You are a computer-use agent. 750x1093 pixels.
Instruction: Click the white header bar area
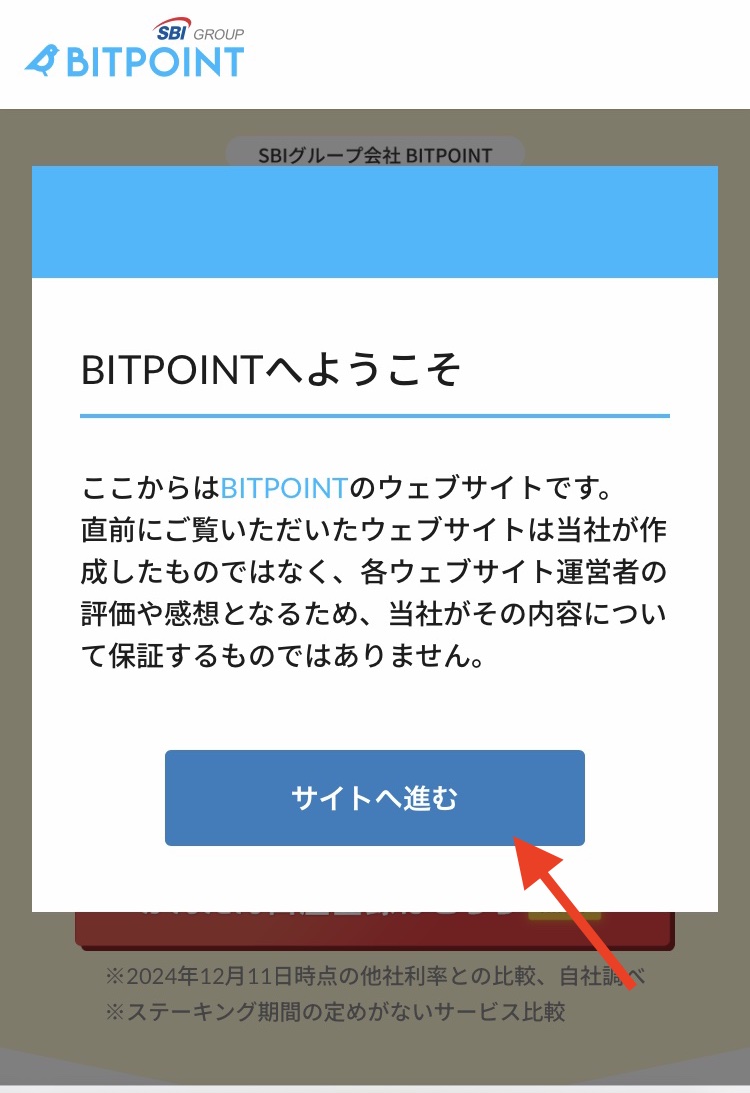click(x=550, y=50)
